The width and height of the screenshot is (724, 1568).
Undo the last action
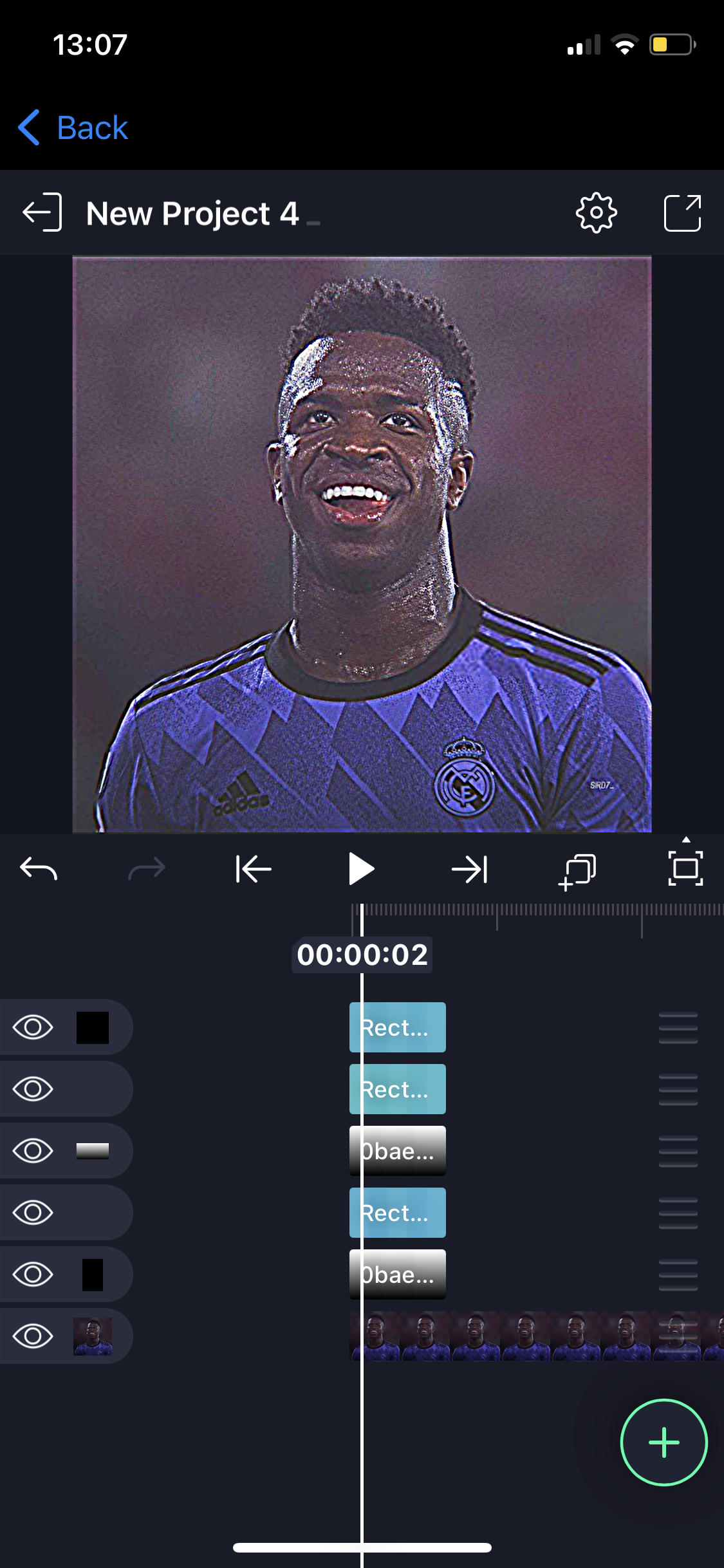[x=39, y=869]
